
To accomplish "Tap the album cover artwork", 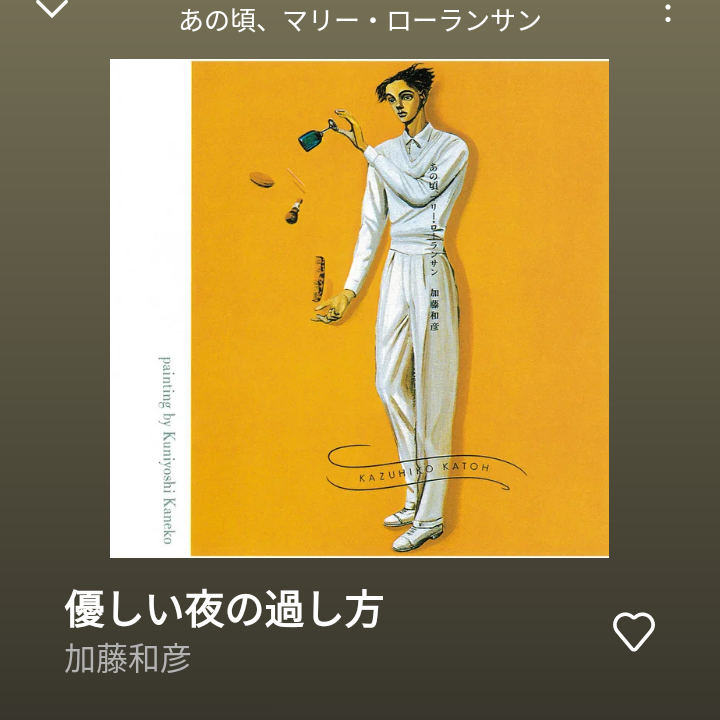I will coord(359,308).
